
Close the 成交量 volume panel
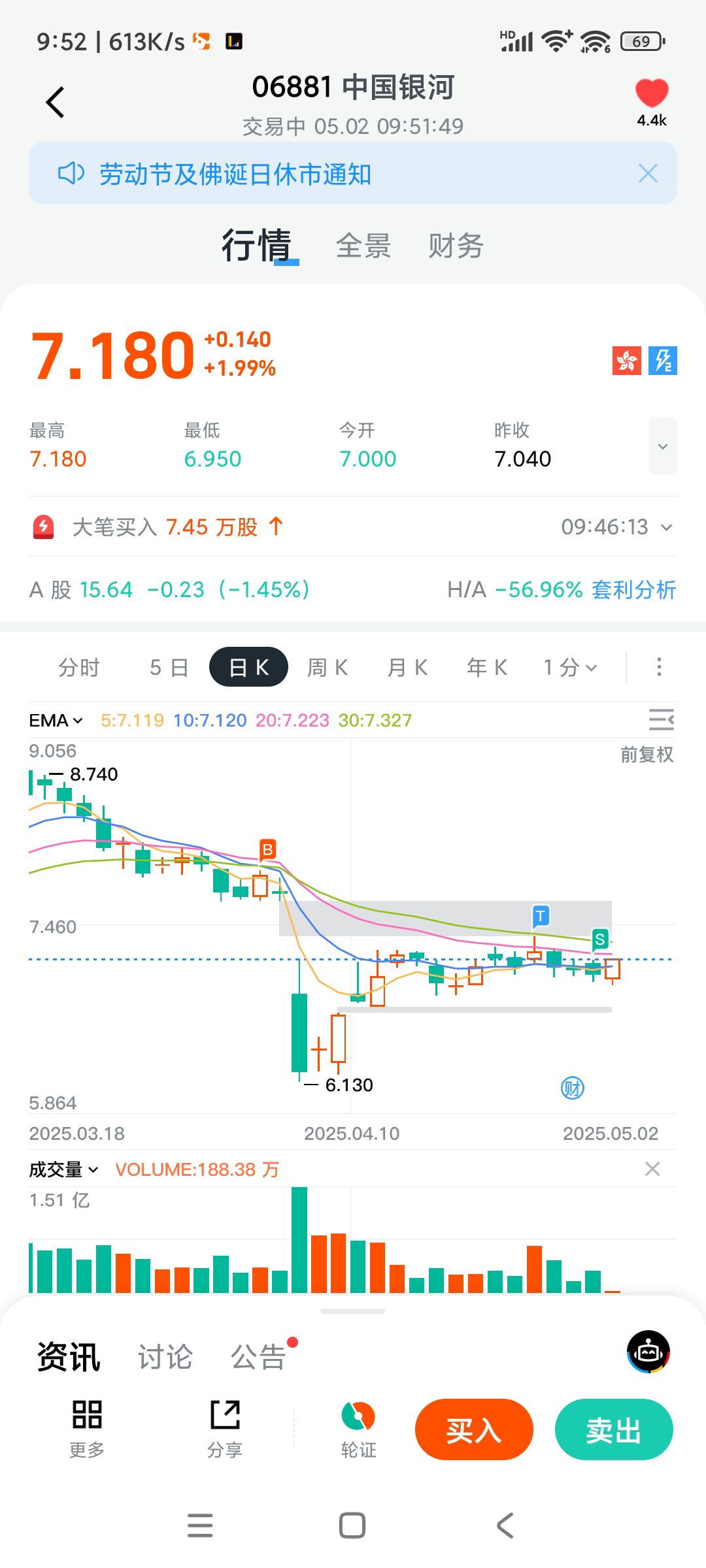(x=652, y=1169)
